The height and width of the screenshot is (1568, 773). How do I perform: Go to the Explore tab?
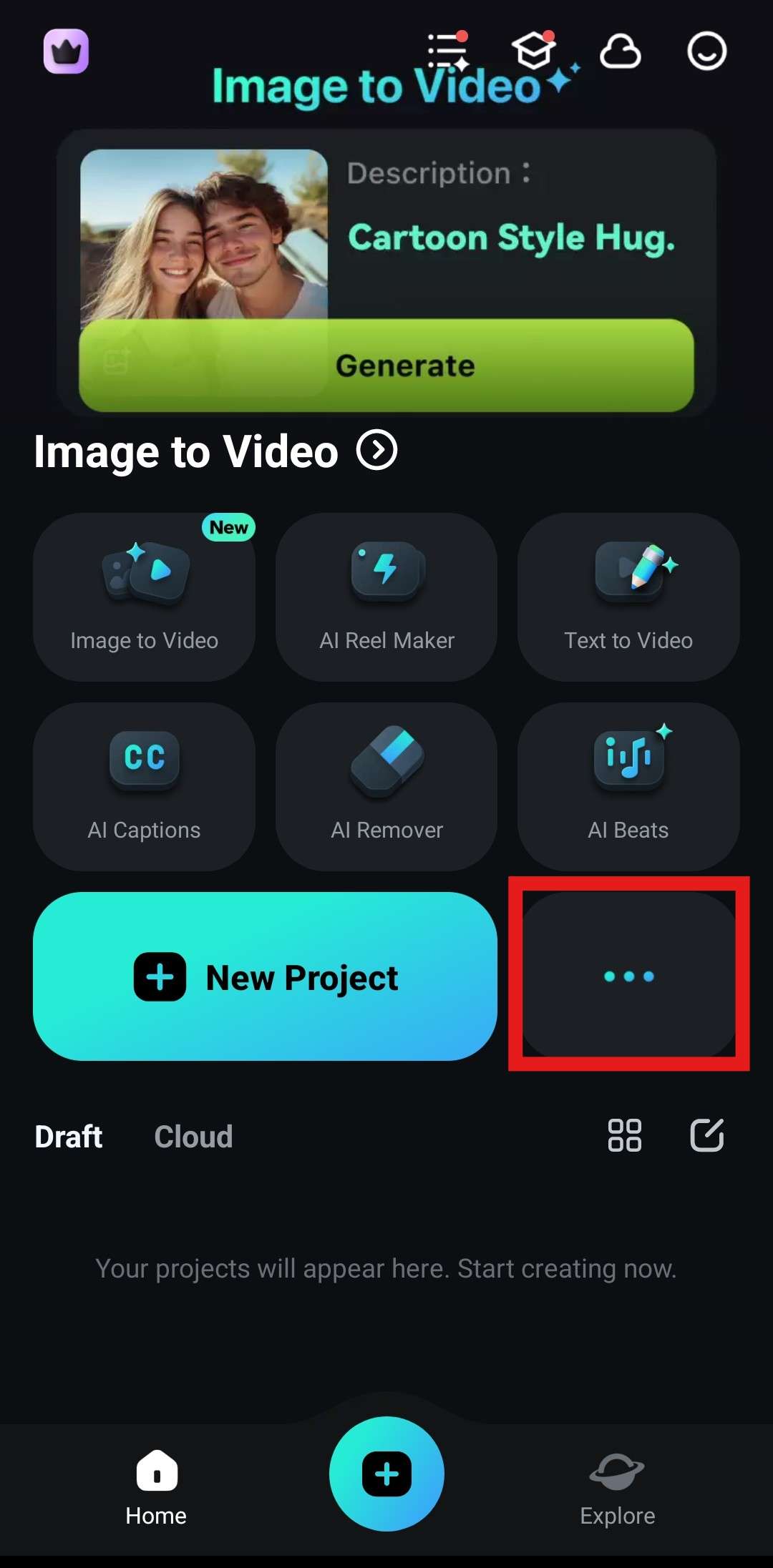click(617, 1489)
